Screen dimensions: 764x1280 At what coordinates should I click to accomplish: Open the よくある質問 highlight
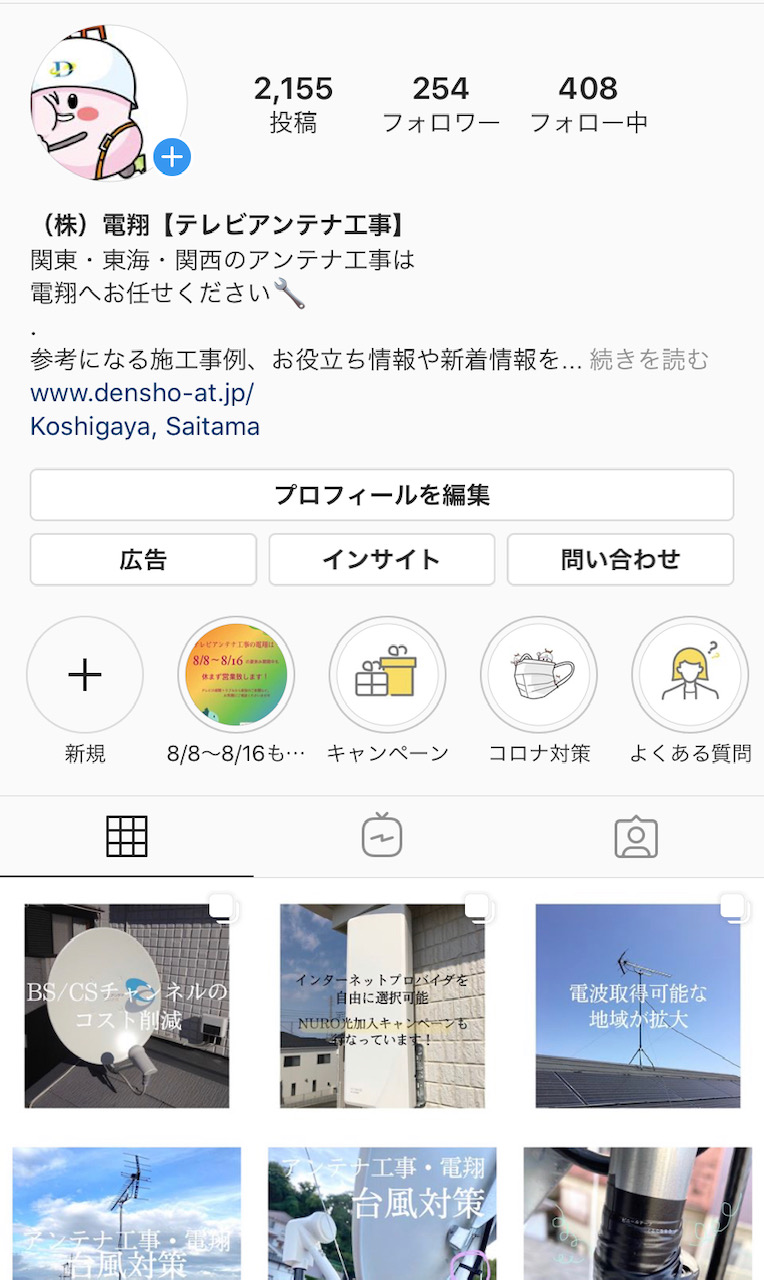click(690, 675)
